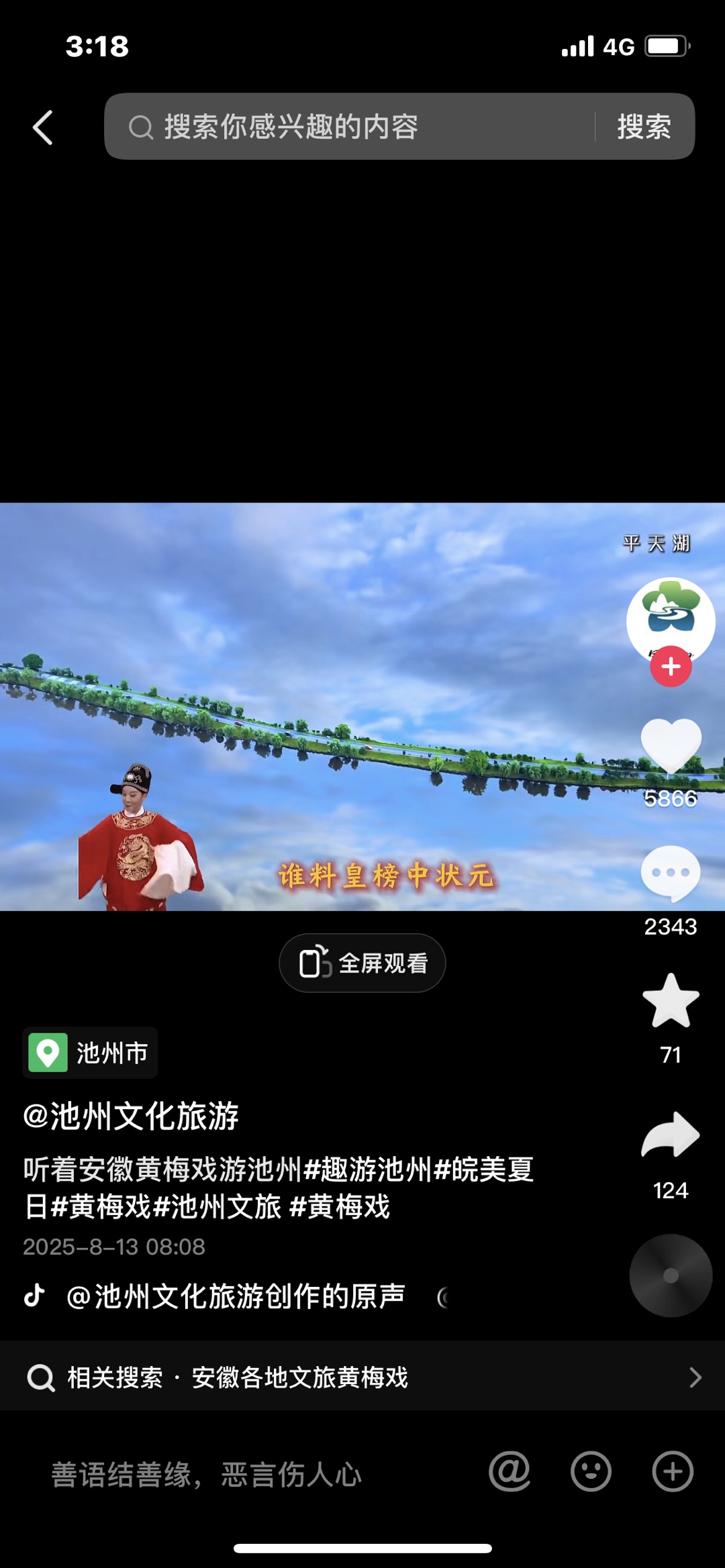Open the comments bubble

tap(671, 872)
